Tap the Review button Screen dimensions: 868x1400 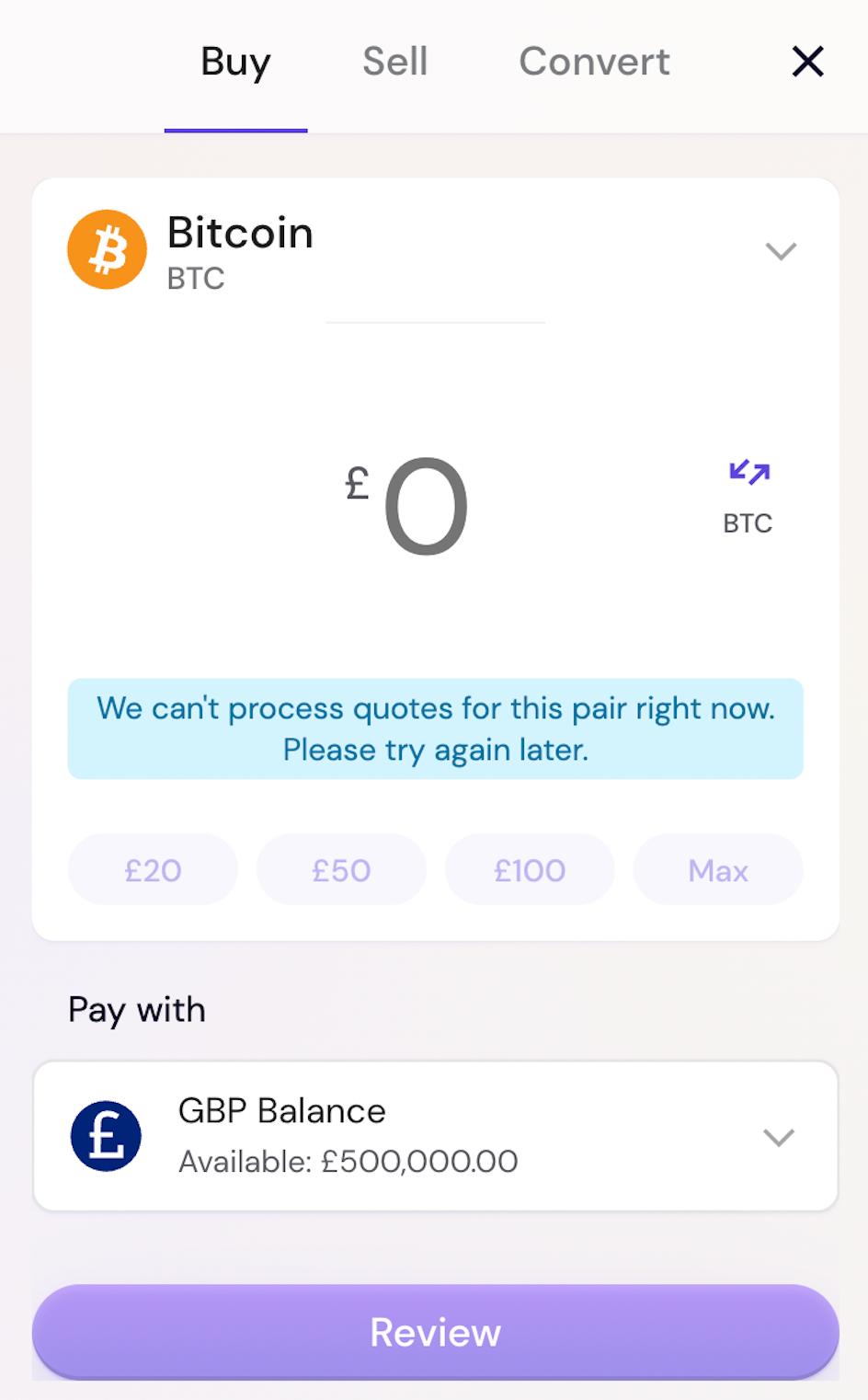(x=435, y=1331)
